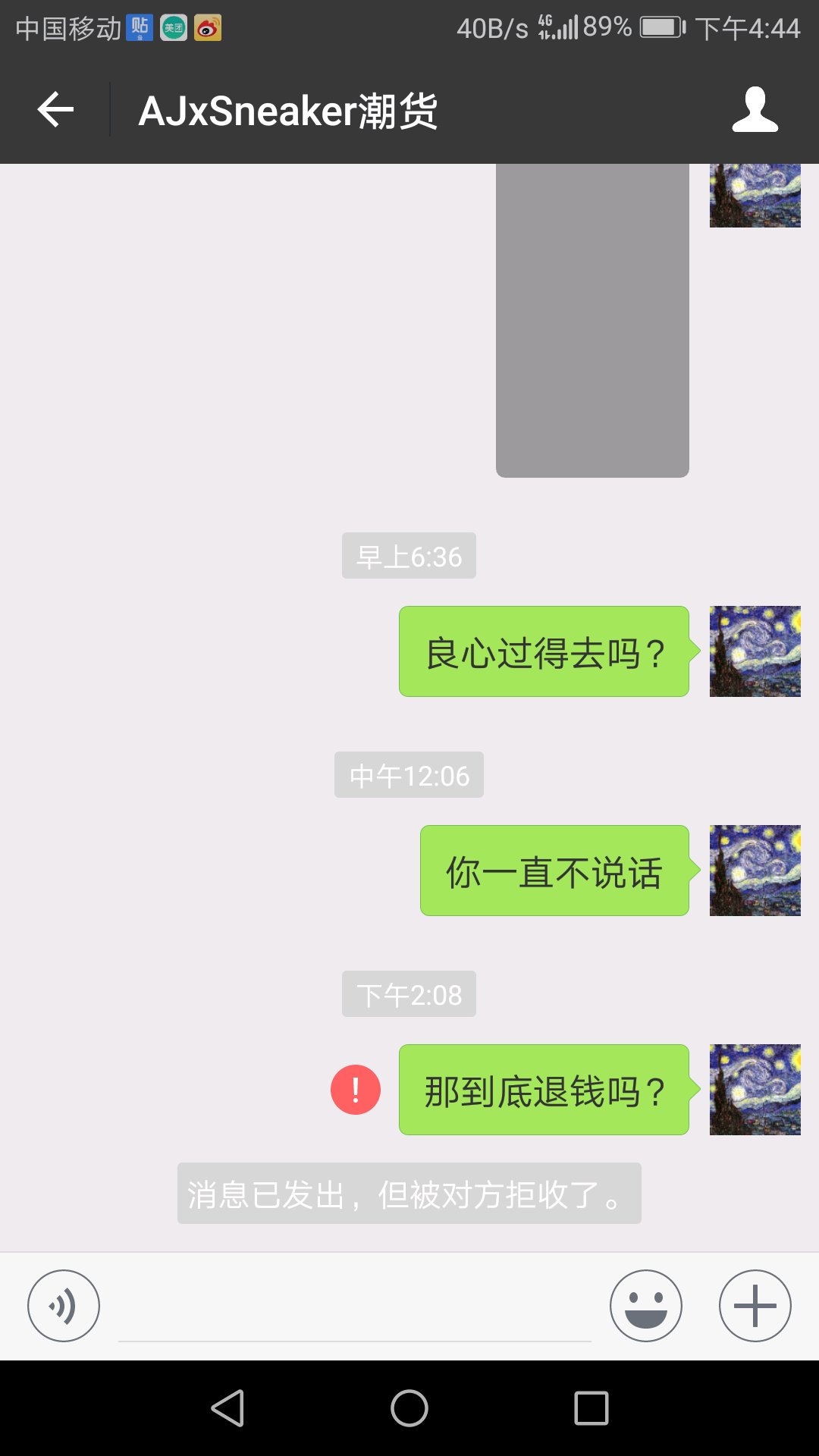Tap the avatar beside 那到底退钱吗？

[x=755, y=1090]
